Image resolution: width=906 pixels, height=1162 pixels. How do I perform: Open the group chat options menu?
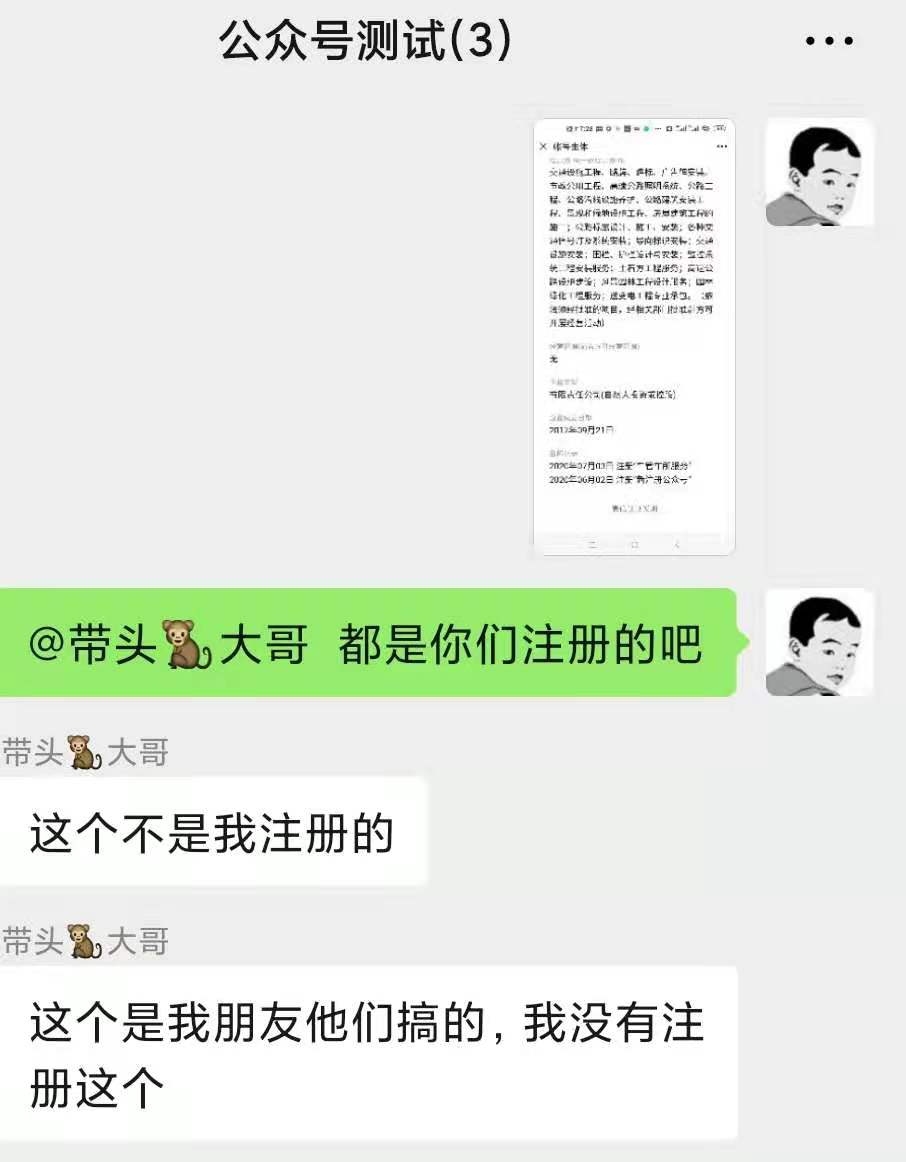(x=829, y=42)
